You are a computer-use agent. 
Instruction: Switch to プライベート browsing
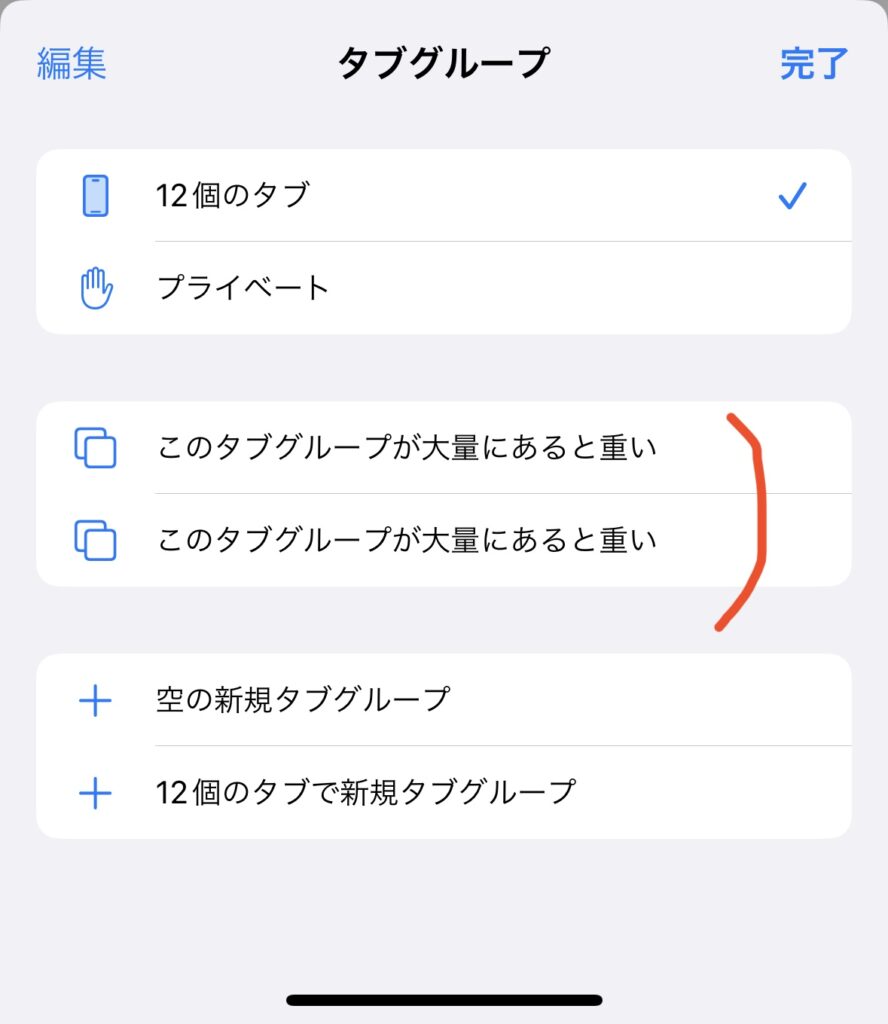point(243,288)
